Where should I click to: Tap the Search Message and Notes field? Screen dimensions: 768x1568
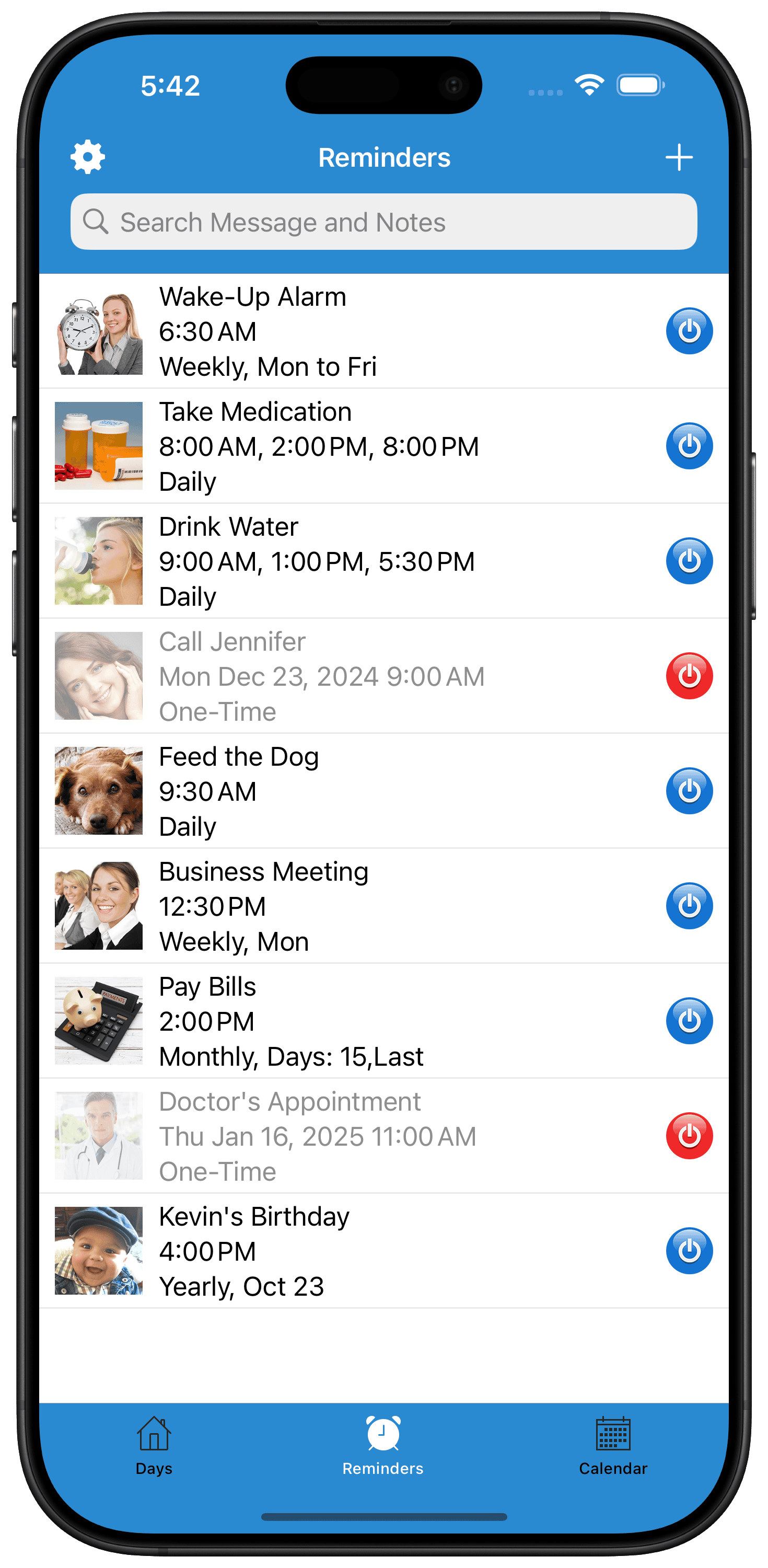point(383,222)
